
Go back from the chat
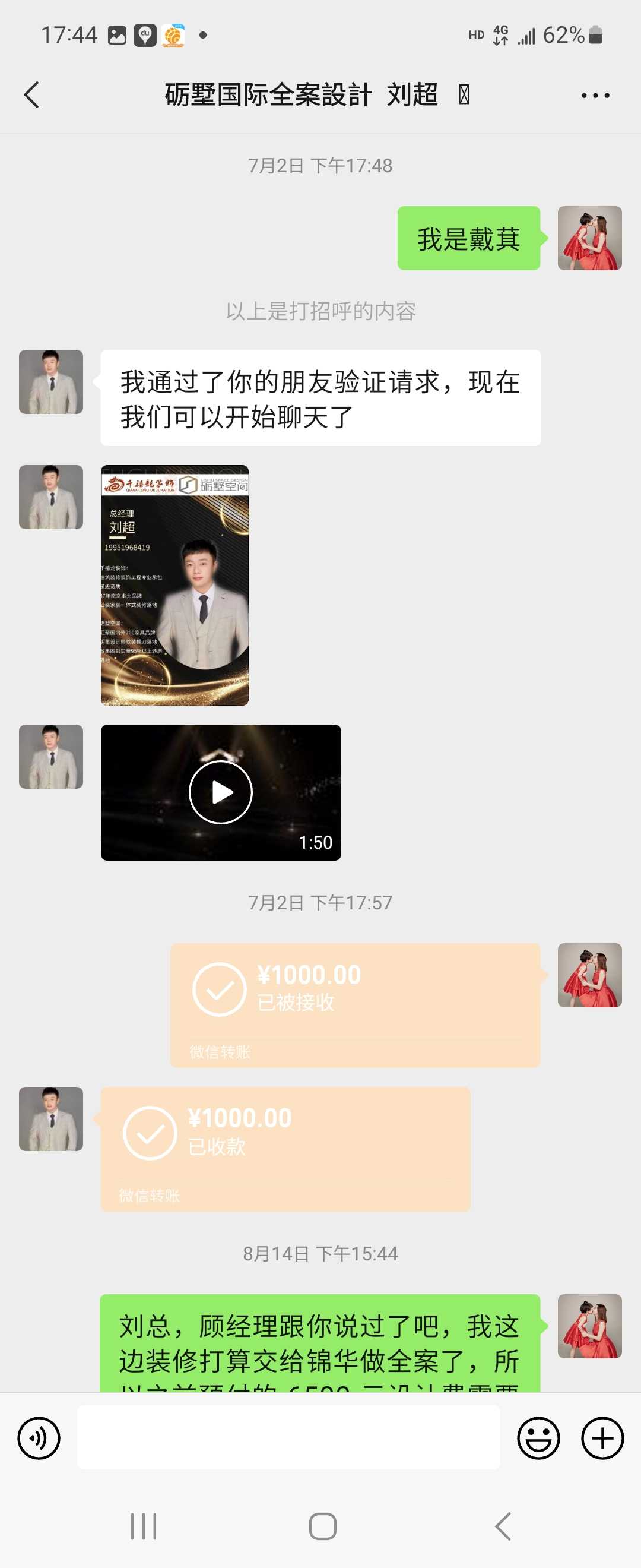pos(31,95)
